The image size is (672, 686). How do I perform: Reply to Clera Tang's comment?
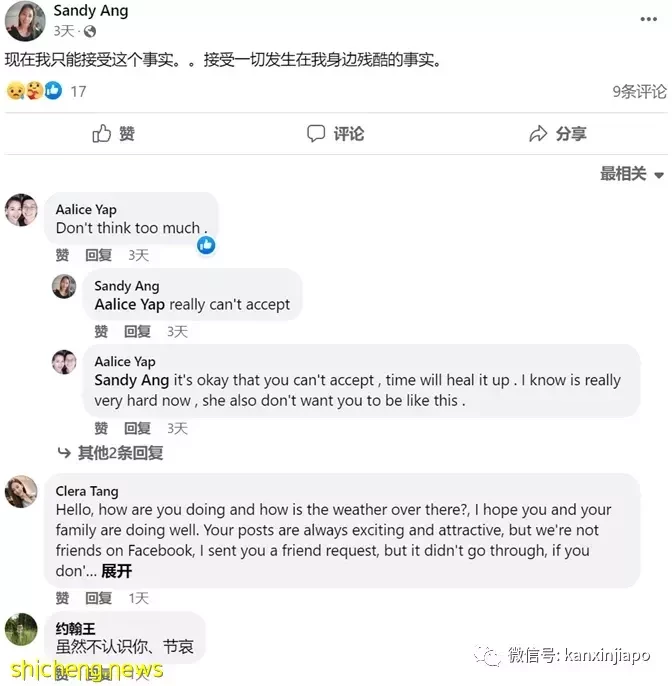[98, 598]
